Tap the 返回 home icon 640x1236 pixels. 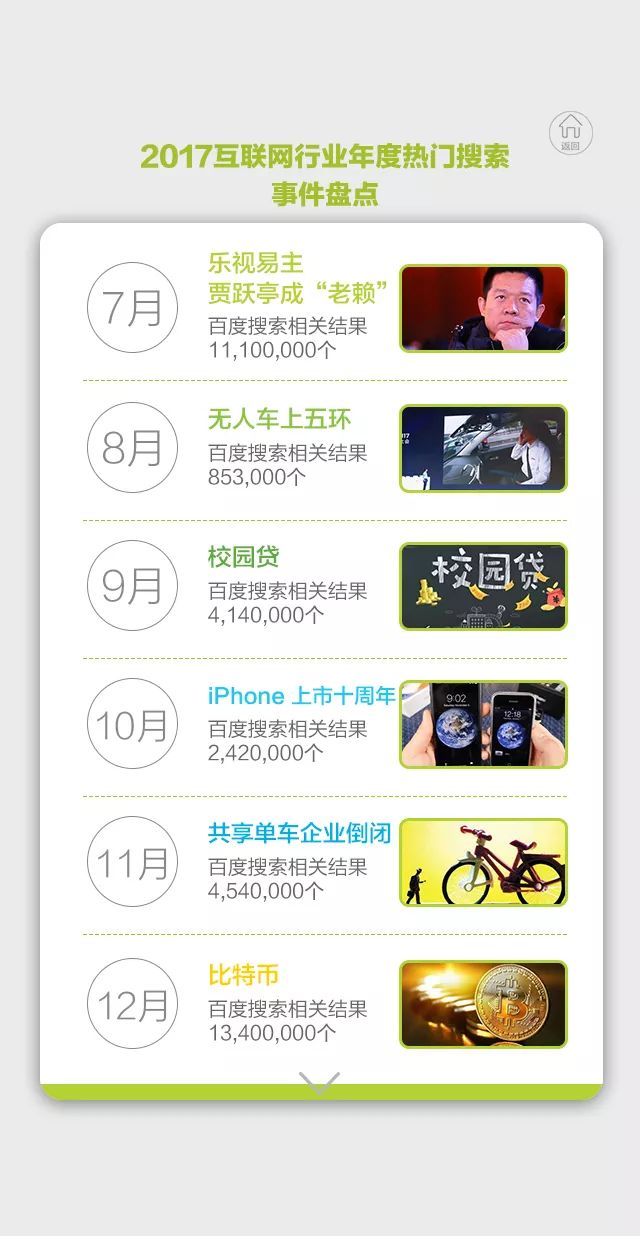pyautogui.click(x=570, y=132)
